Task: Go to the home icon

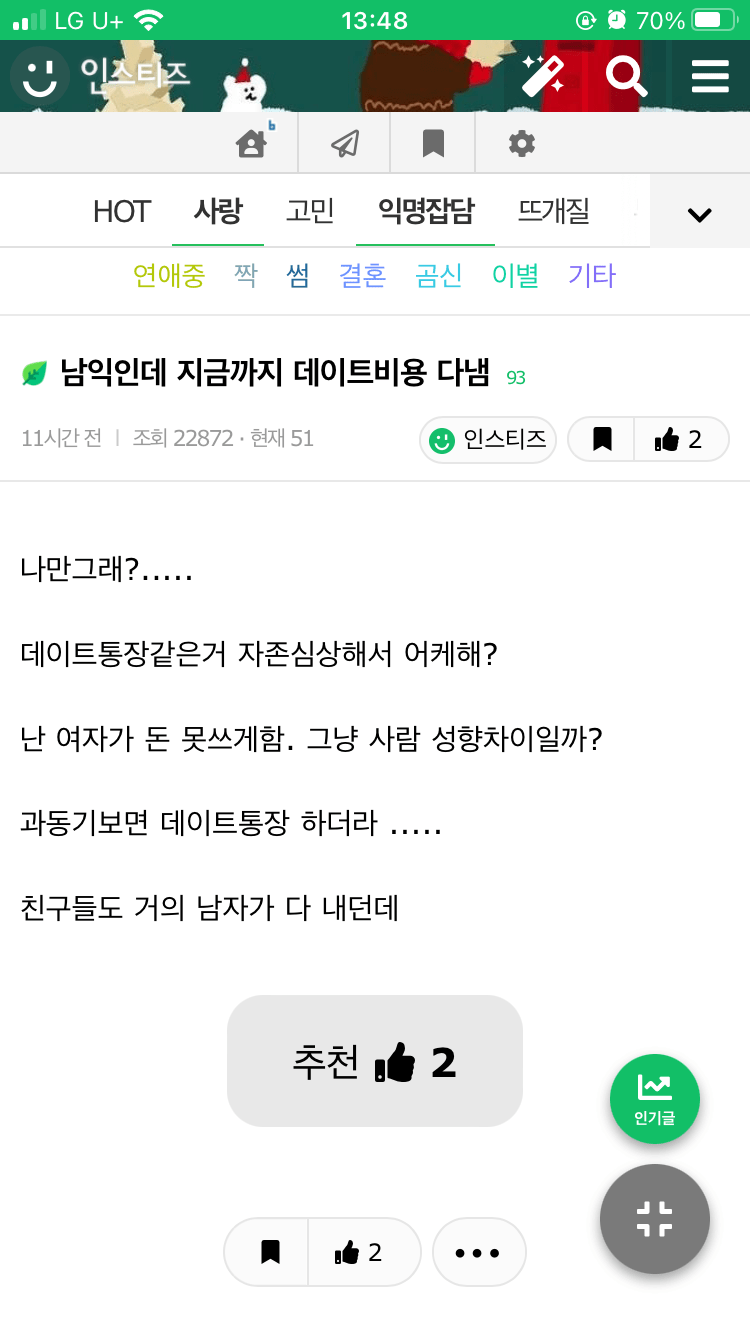Action: coord(252,144)
